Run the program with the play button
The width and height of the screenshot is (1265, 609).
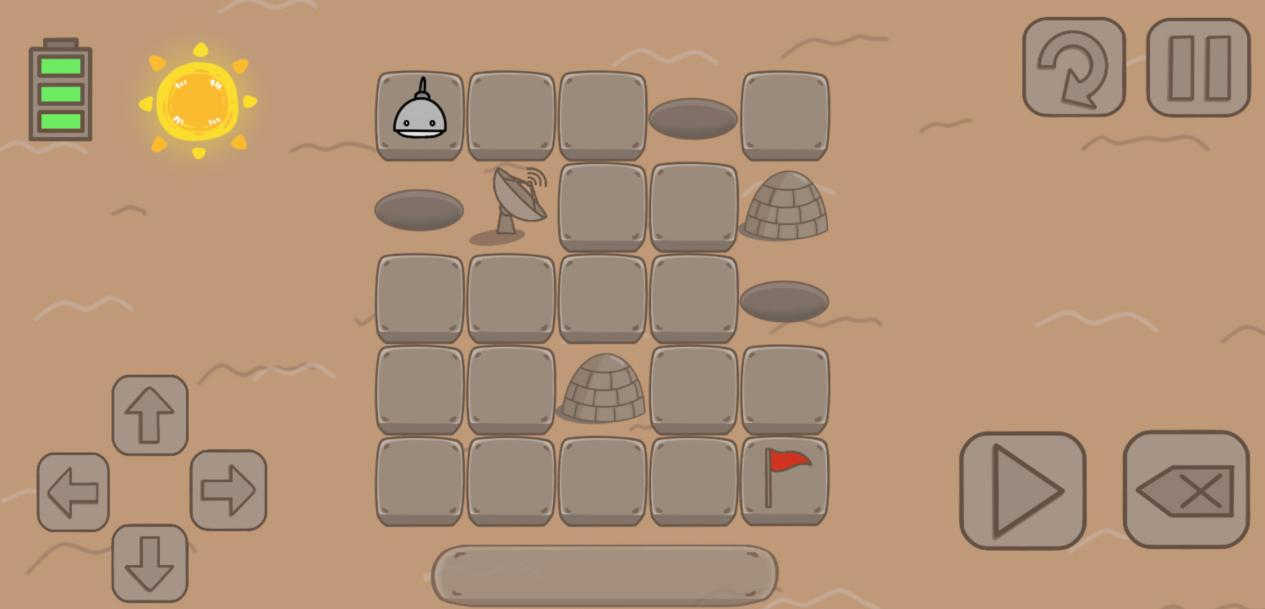(1023, 491)
